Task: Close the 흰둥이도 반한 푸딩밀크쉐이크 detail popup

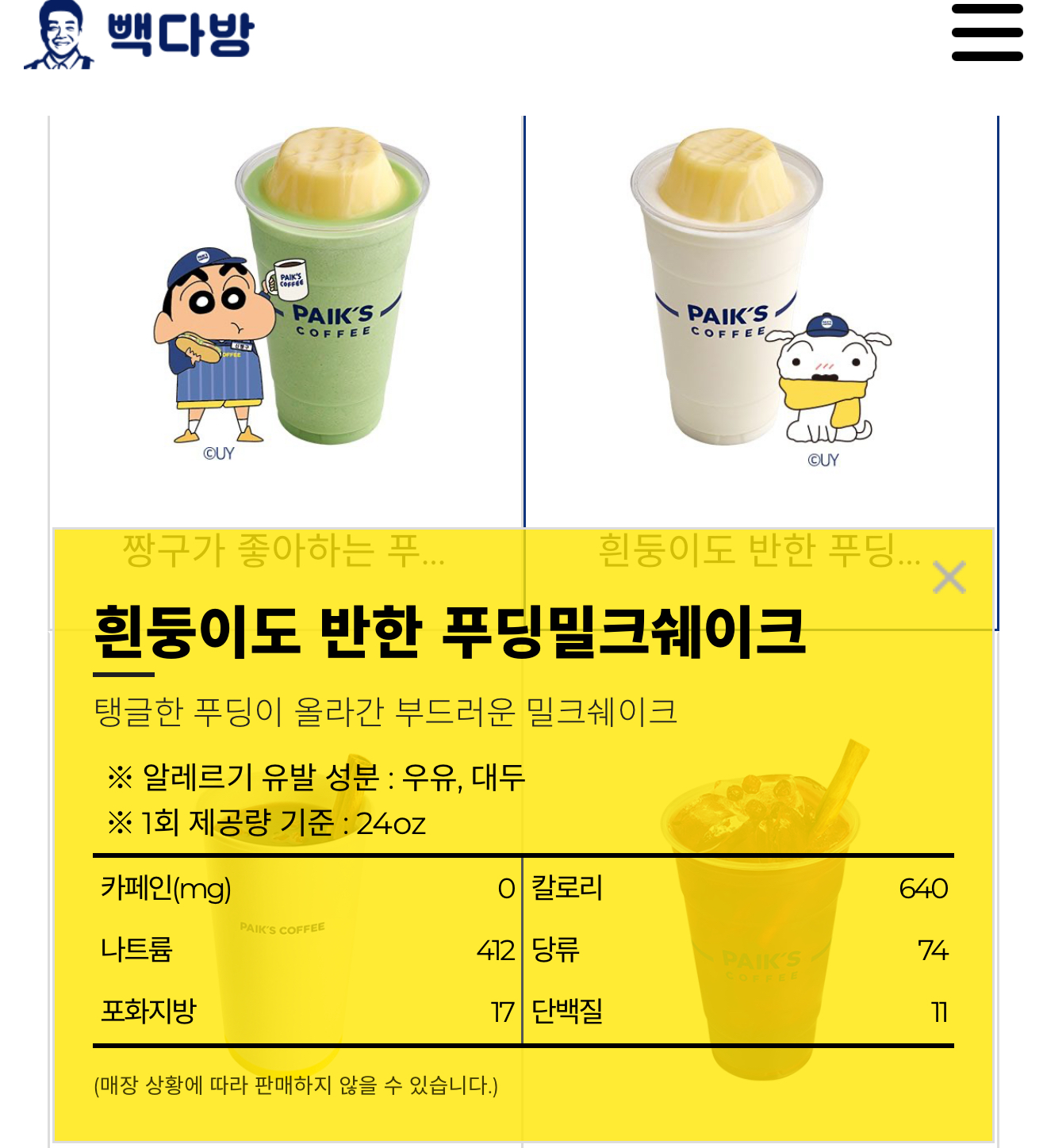Action: [x=949, y=577]
